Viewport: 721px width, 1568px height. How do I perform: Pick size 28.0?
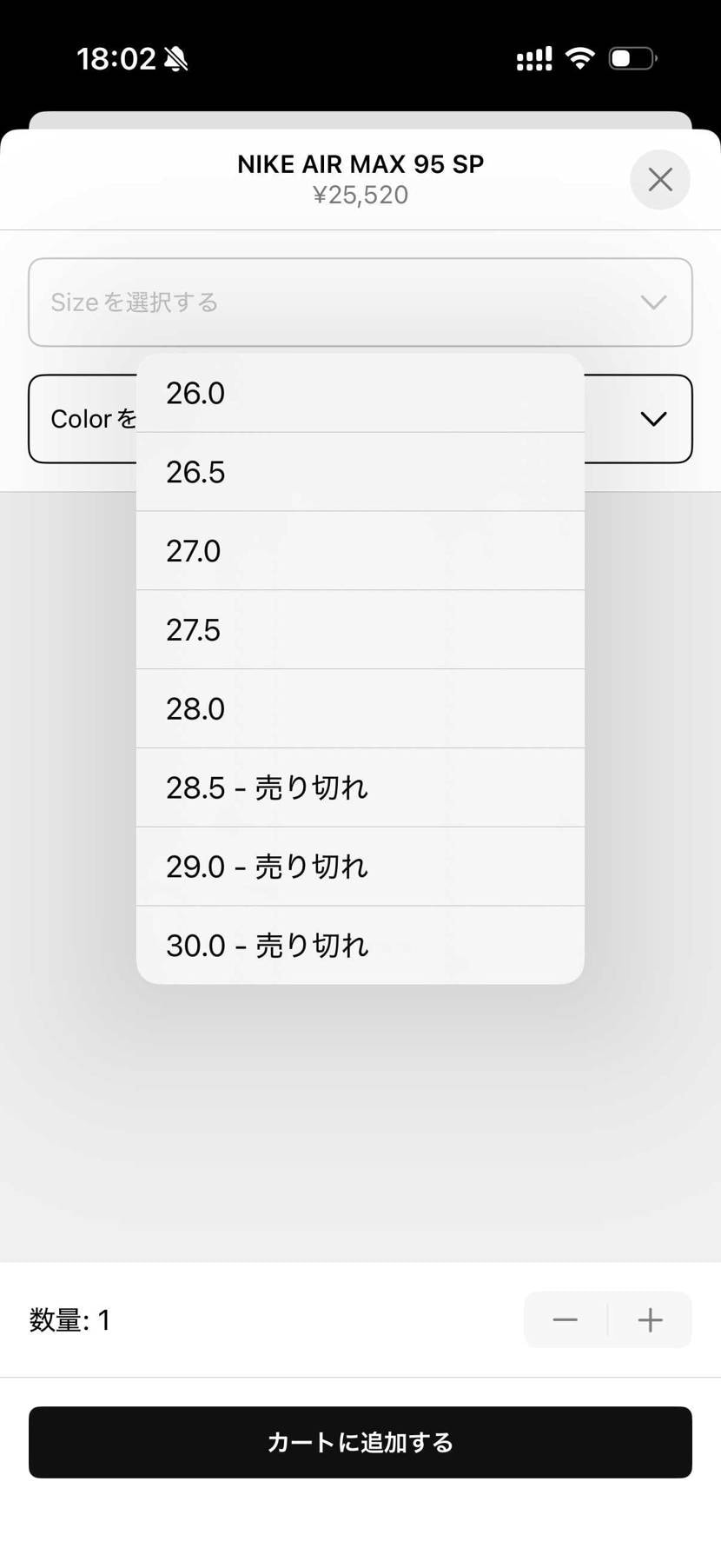(360, 708)
